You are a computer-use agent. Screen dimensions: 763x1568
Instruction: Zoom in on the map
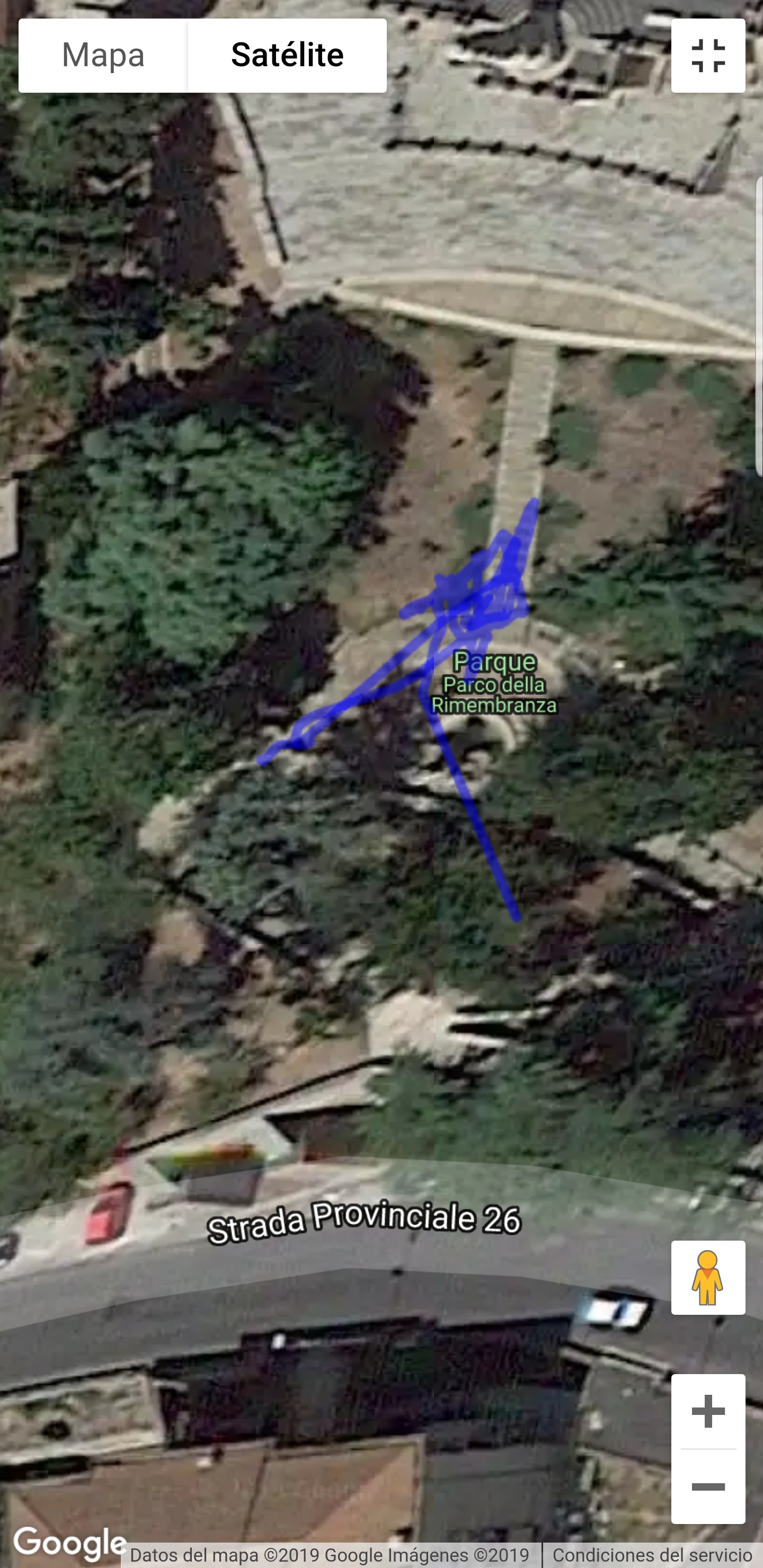click(x=707, y=1411)
